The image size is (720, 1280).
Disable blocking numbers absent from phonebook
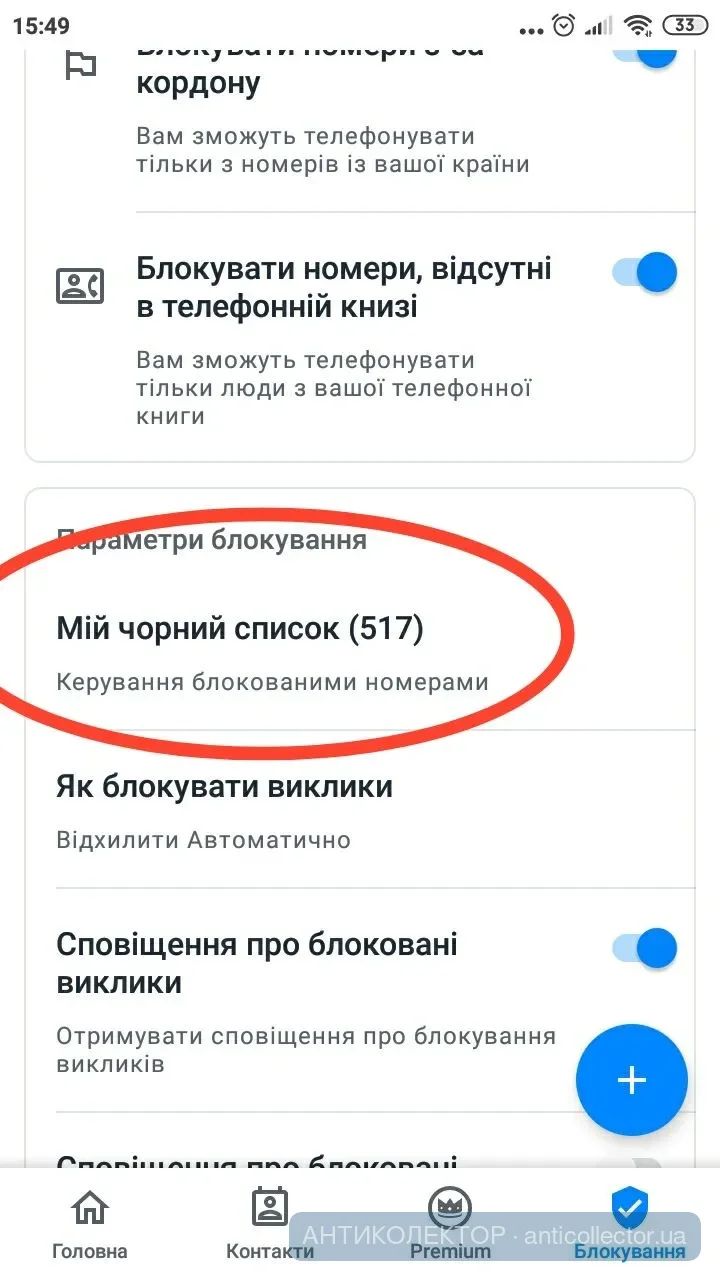645,272
